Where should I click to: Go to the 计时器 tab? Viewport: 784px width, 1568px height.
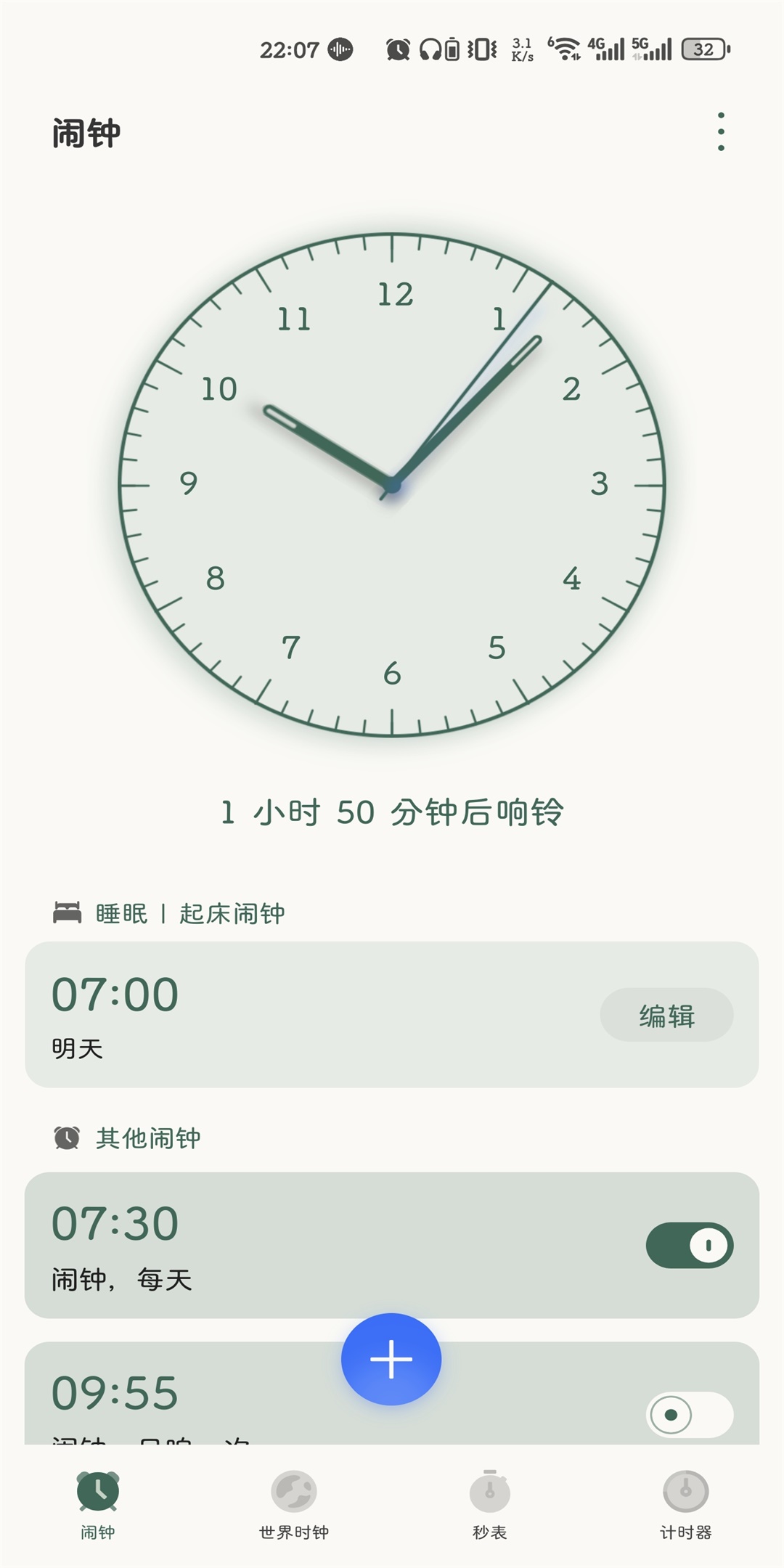[x=685, y=1503]
